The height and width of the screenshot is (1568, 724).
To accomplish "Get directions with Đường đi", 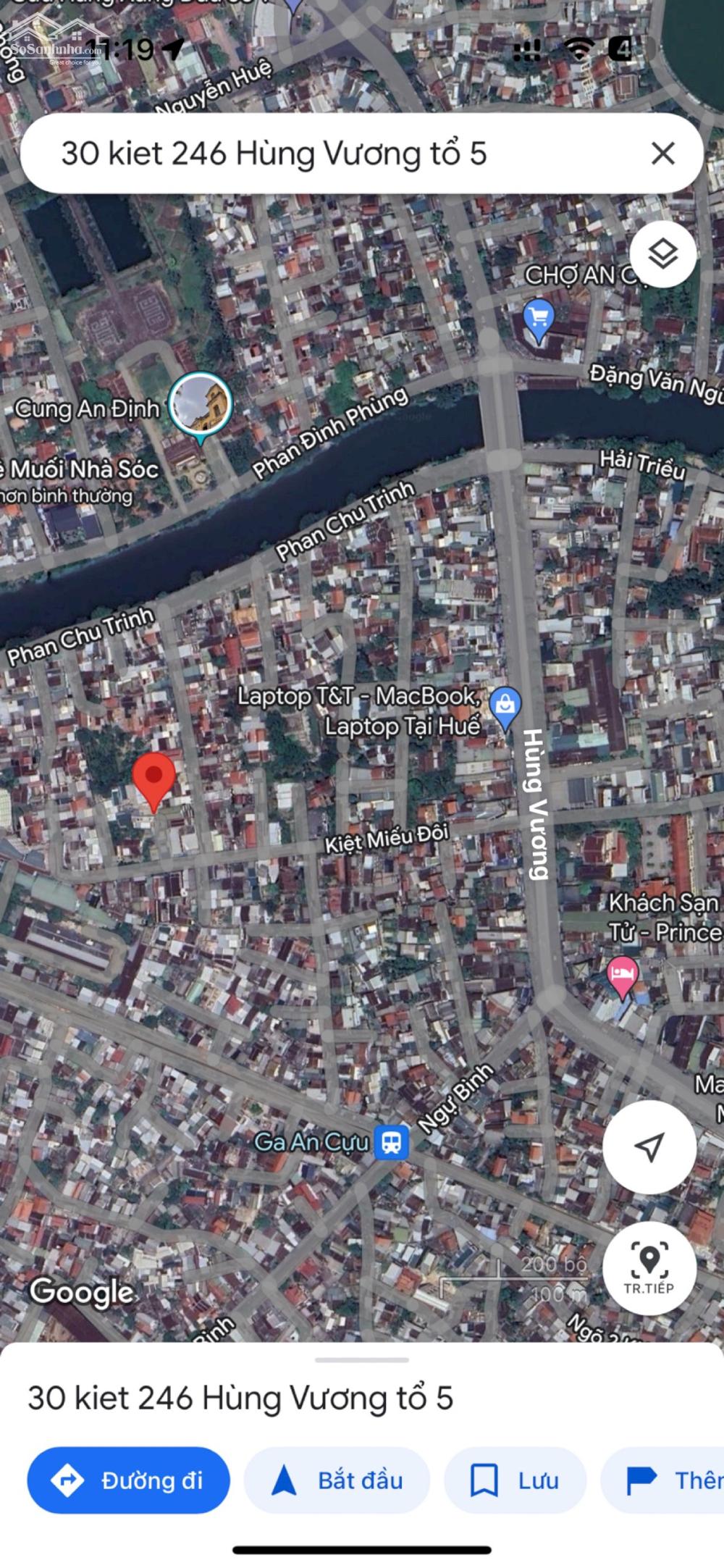I will (x=129, y=1480).
